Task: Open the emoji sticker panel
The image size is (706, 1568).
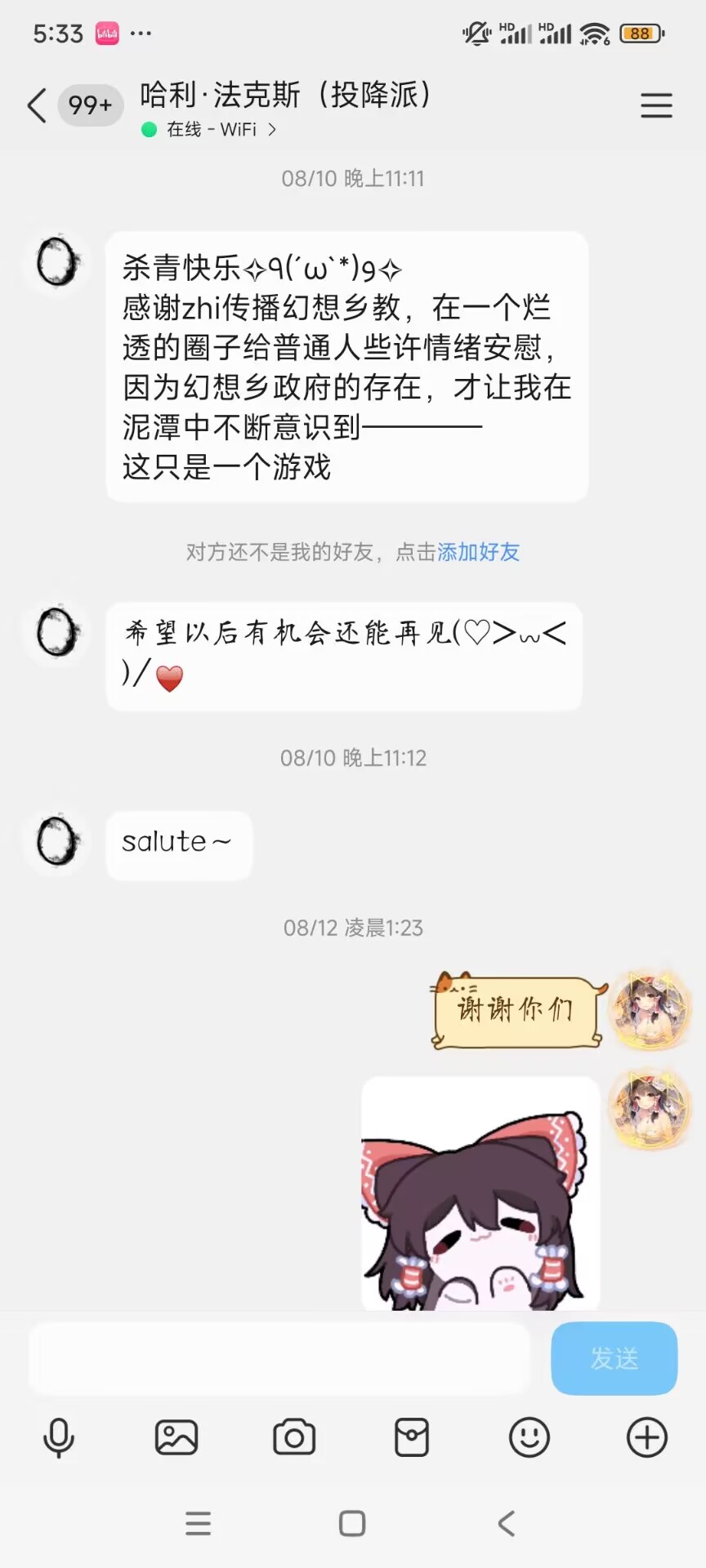Action: [529, 1437]
